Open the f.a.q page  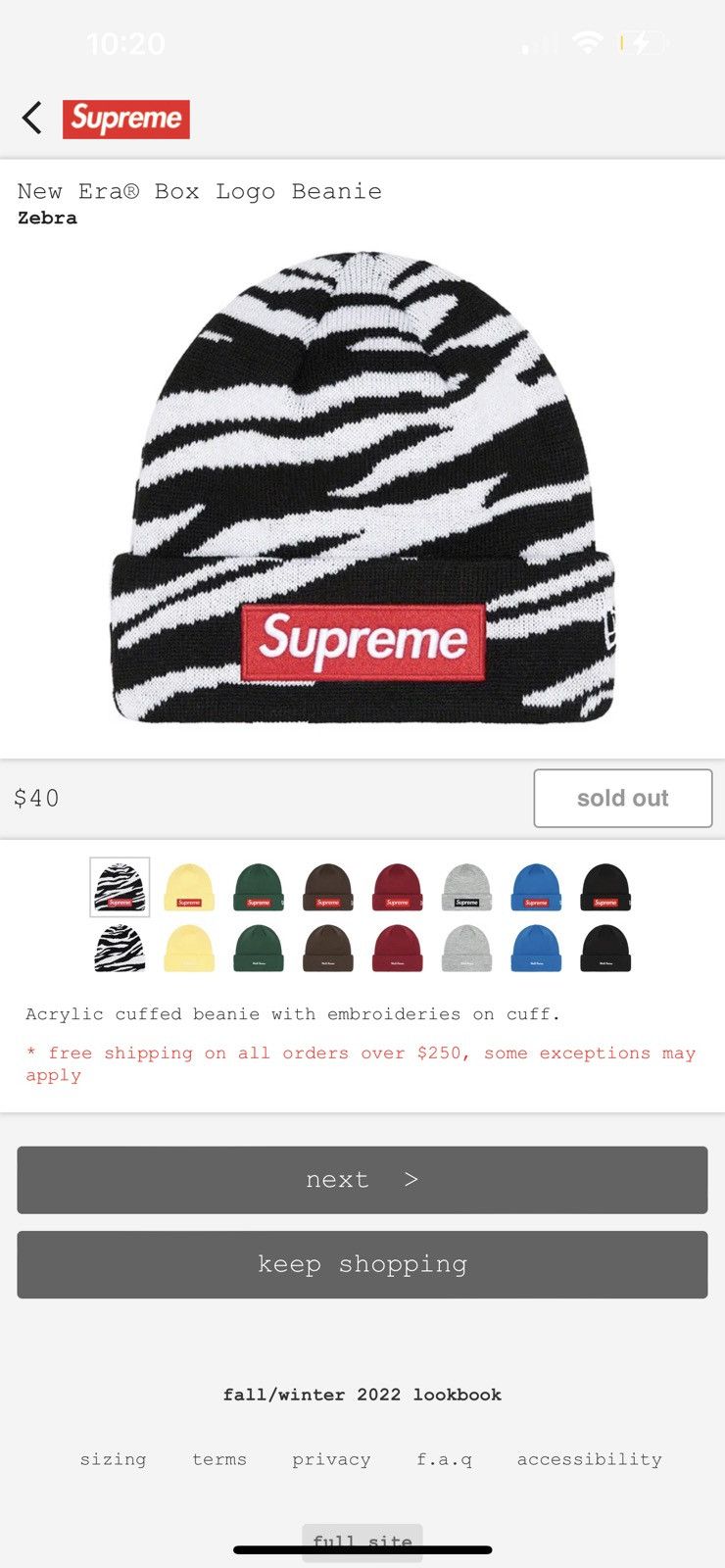(x=444, y=1459)
